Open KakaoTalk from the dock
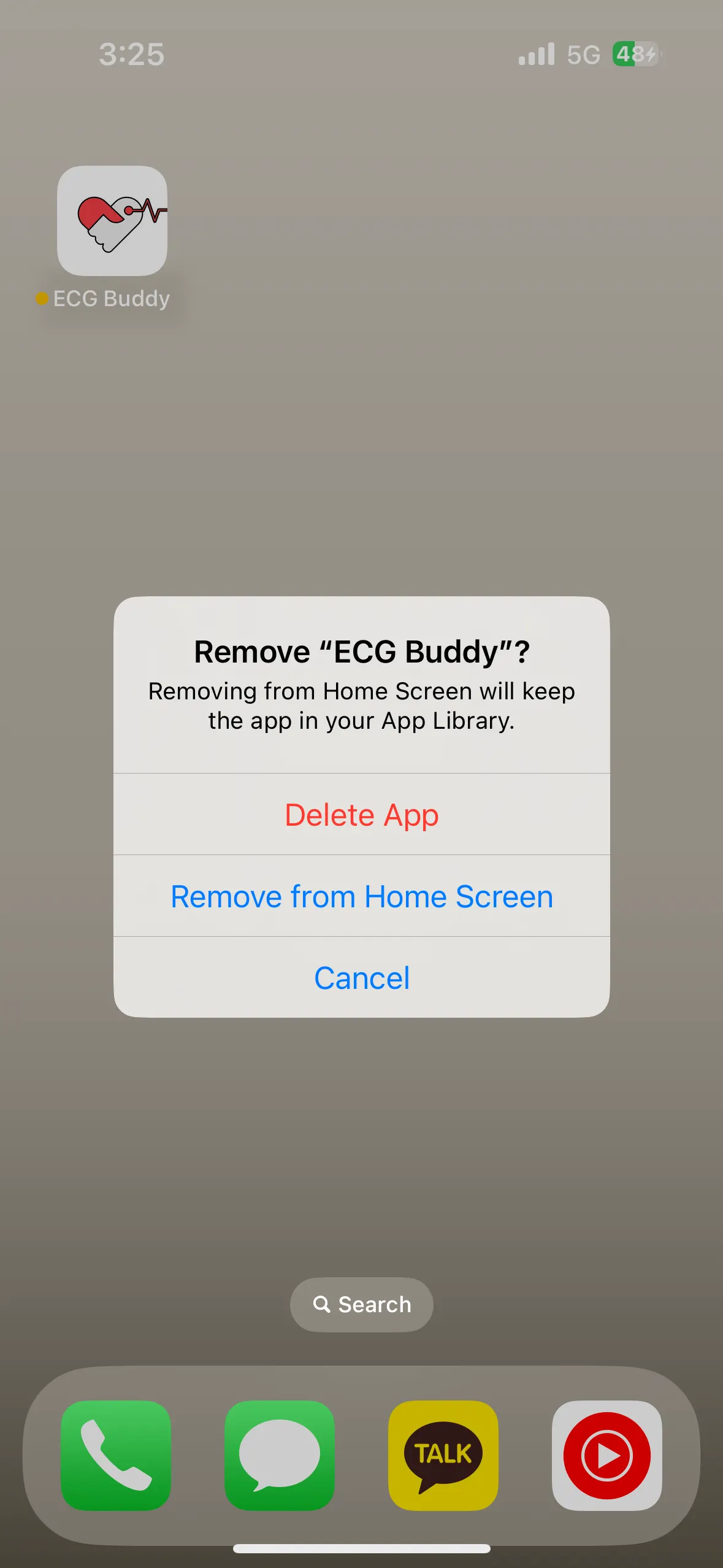 pyautogui.click(x=443, y=1455)
